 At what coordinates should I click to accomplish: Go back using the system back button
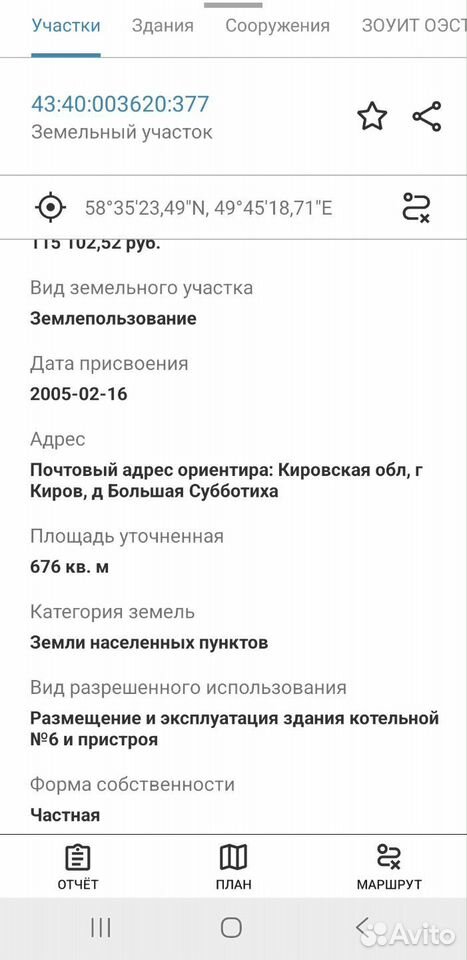tap(362, 928)
